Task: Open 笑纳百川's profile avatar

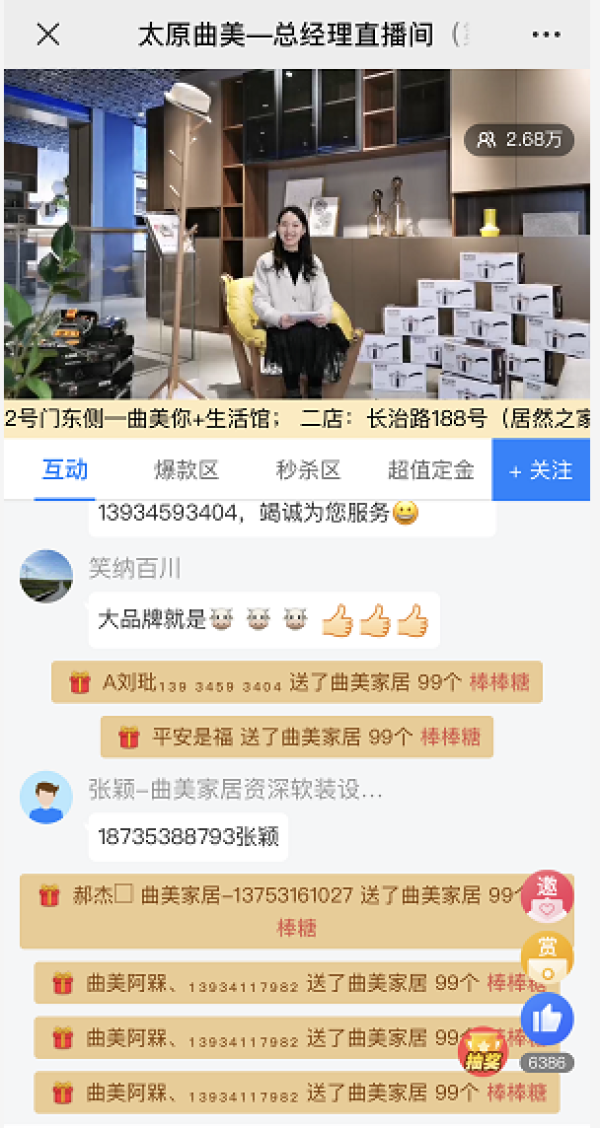Action: [46, 576]
